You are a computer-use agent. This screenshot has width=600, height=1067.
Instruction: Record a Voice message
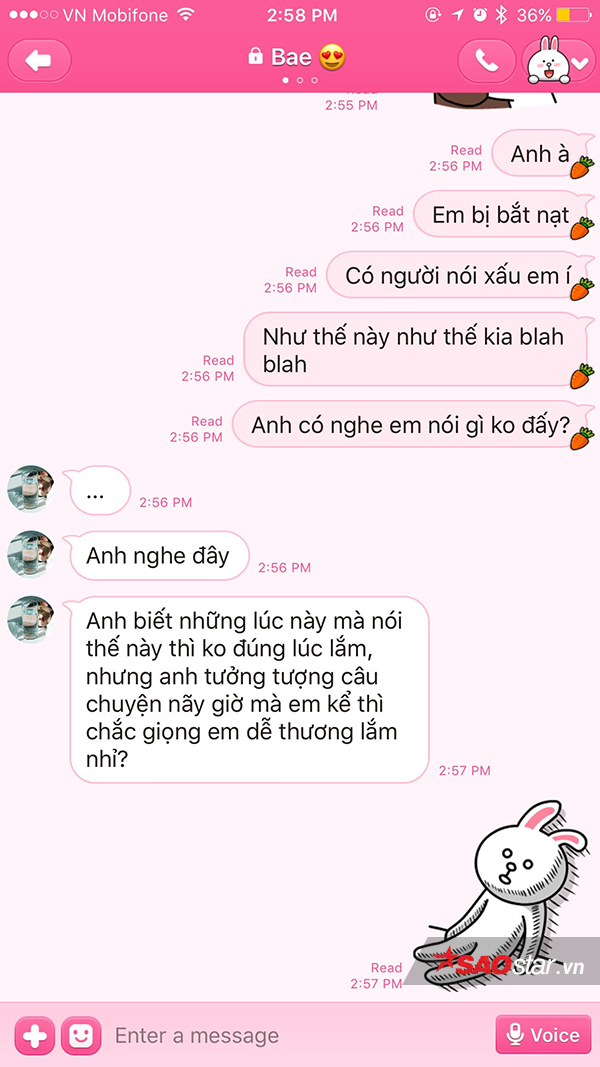coord(543,1035)
